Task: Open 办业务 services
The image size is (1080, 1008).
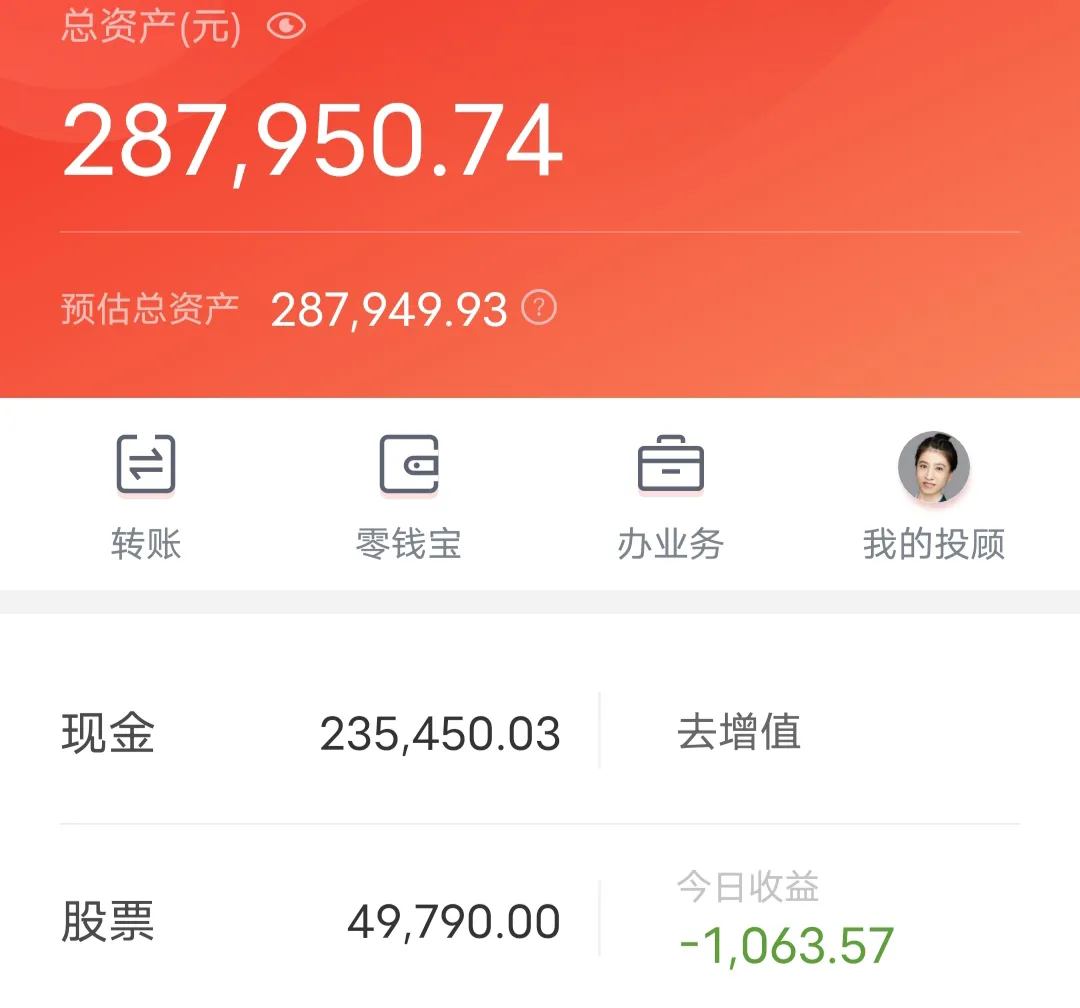Action: [x=670, y=496]
